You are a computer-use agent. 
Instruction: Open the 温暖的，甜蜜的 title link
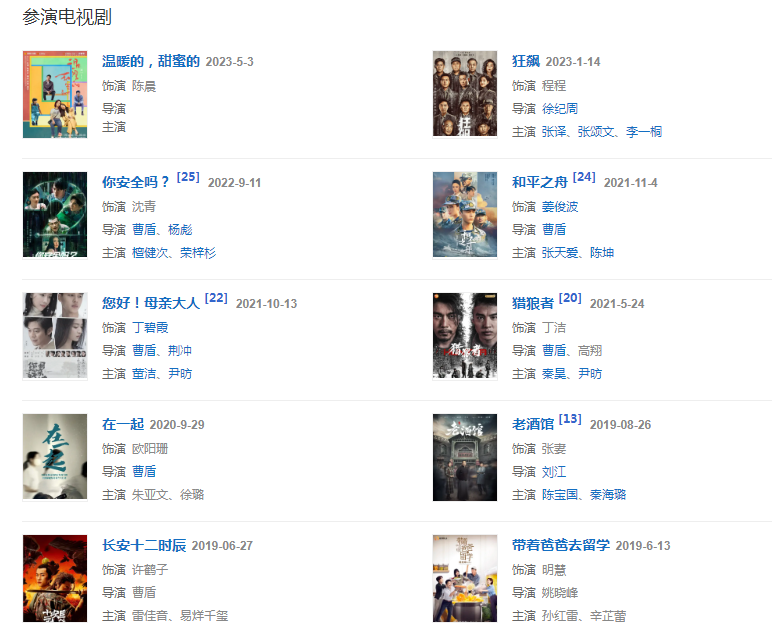click(151, 61)
